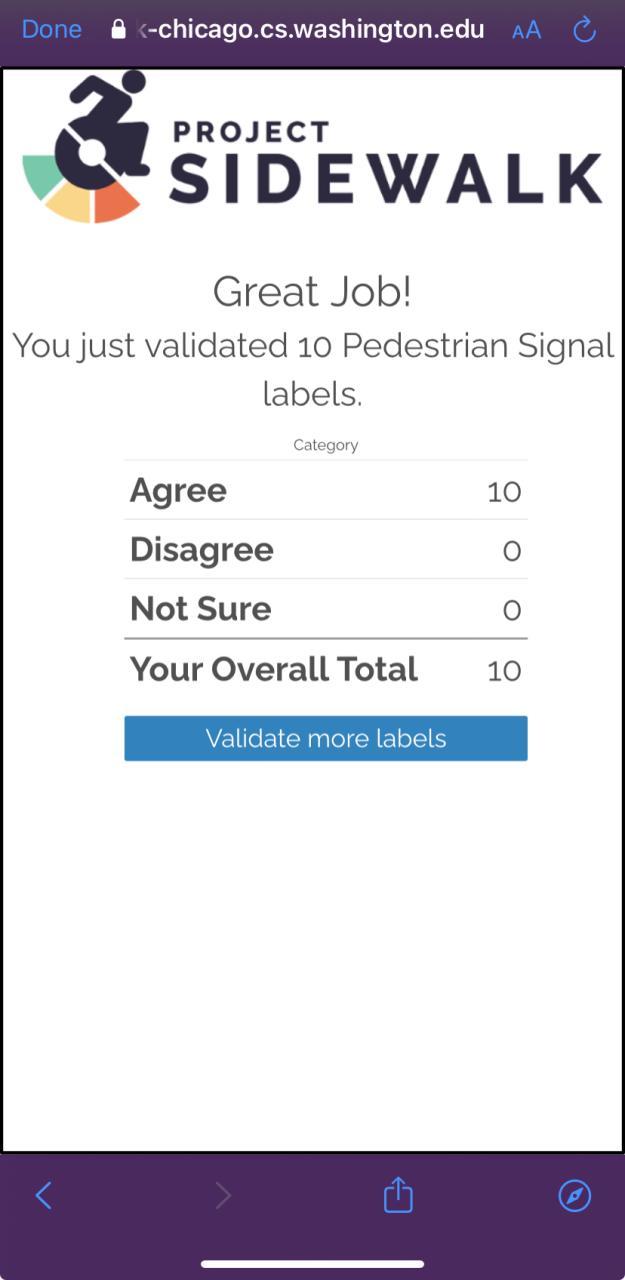This screenshot has width=625, height=1280.
Task: Go back to the previous page
Action: pos(43,1195)
